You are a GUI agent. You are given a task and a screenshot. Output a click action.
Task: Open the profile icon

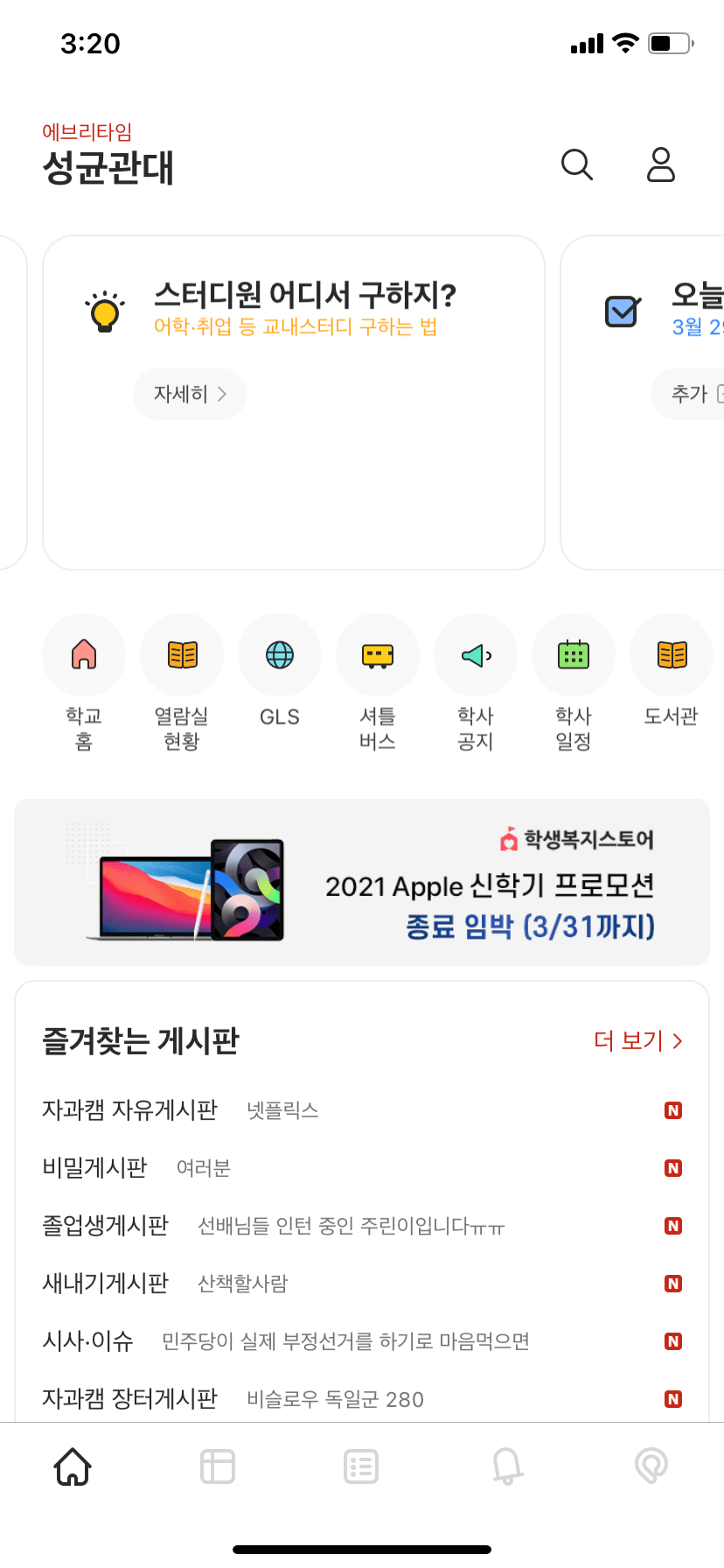(x=661, y=164)
